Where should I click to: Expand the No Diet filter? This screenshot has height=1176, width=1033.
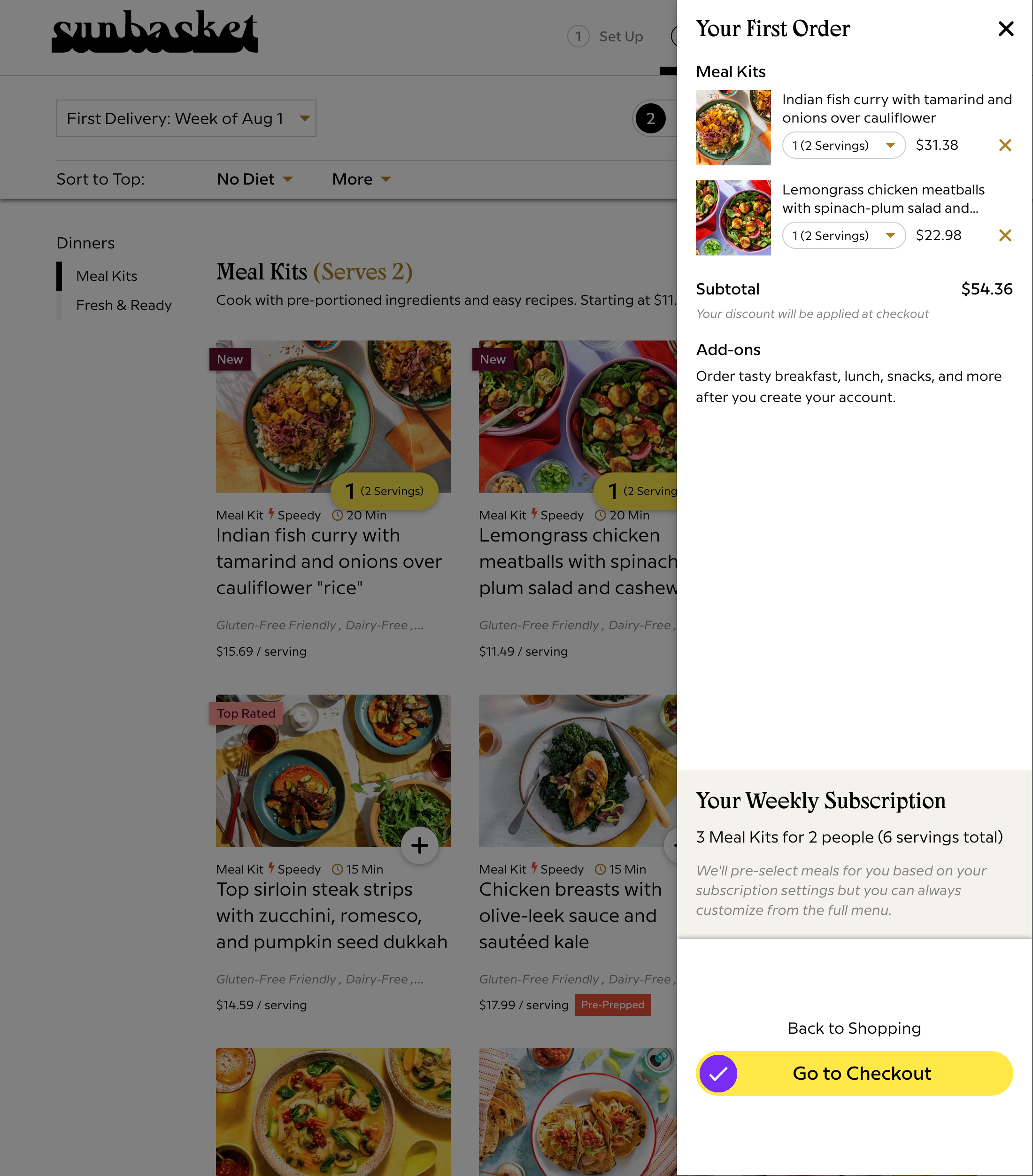[254, 179]
